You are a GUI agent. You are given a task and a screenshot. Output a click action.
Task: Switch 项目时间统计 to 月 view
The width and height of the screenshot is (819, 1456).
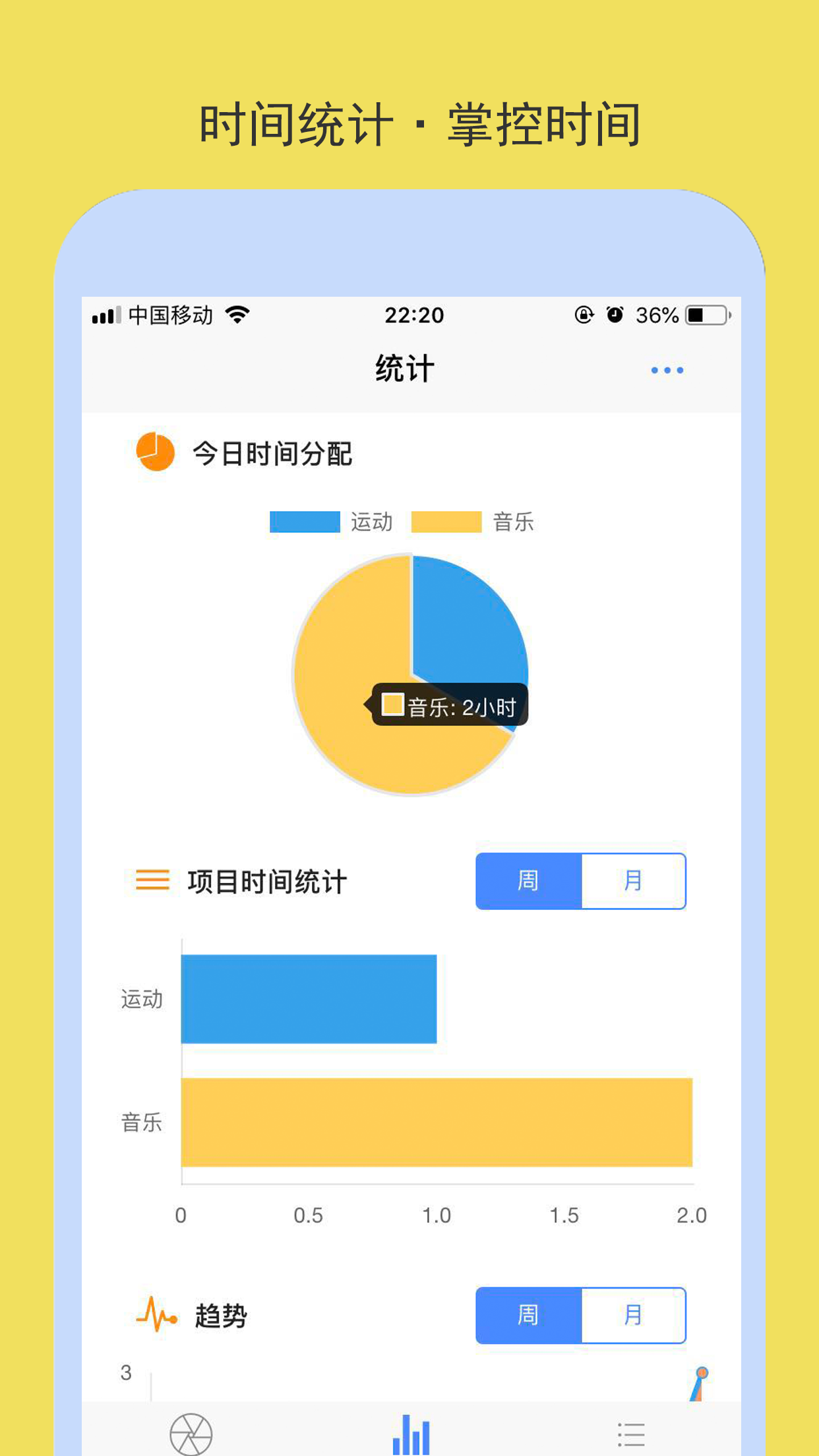point(633,880)
